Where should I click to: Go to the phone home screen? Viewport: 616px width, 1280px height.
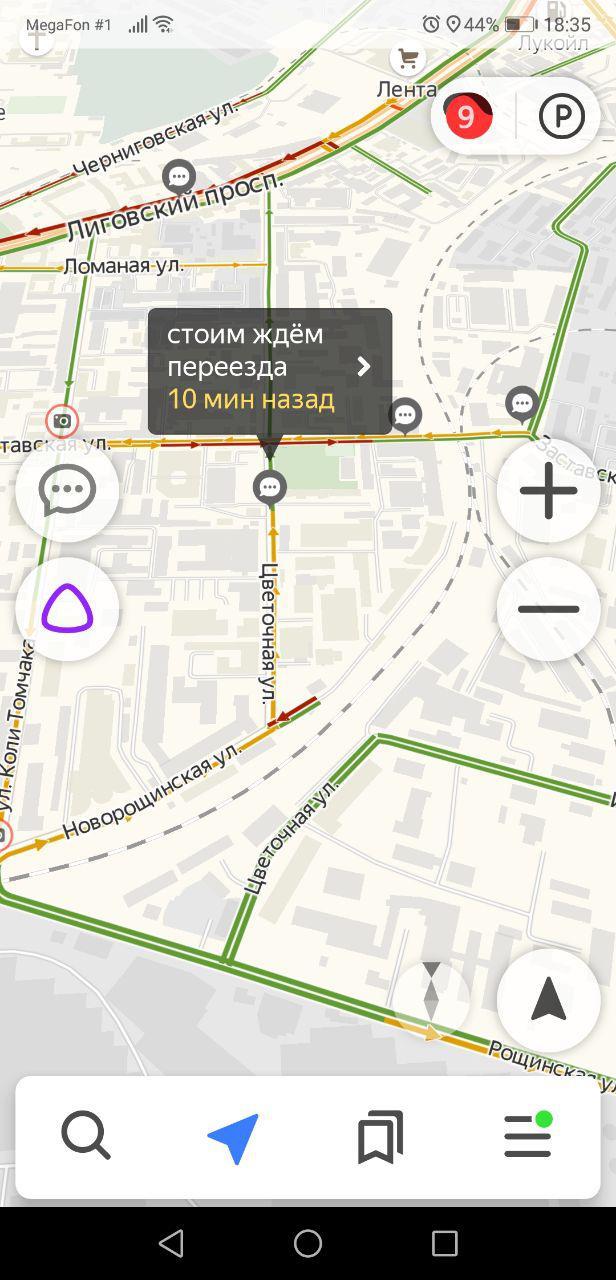click(x=308, y=1243)
